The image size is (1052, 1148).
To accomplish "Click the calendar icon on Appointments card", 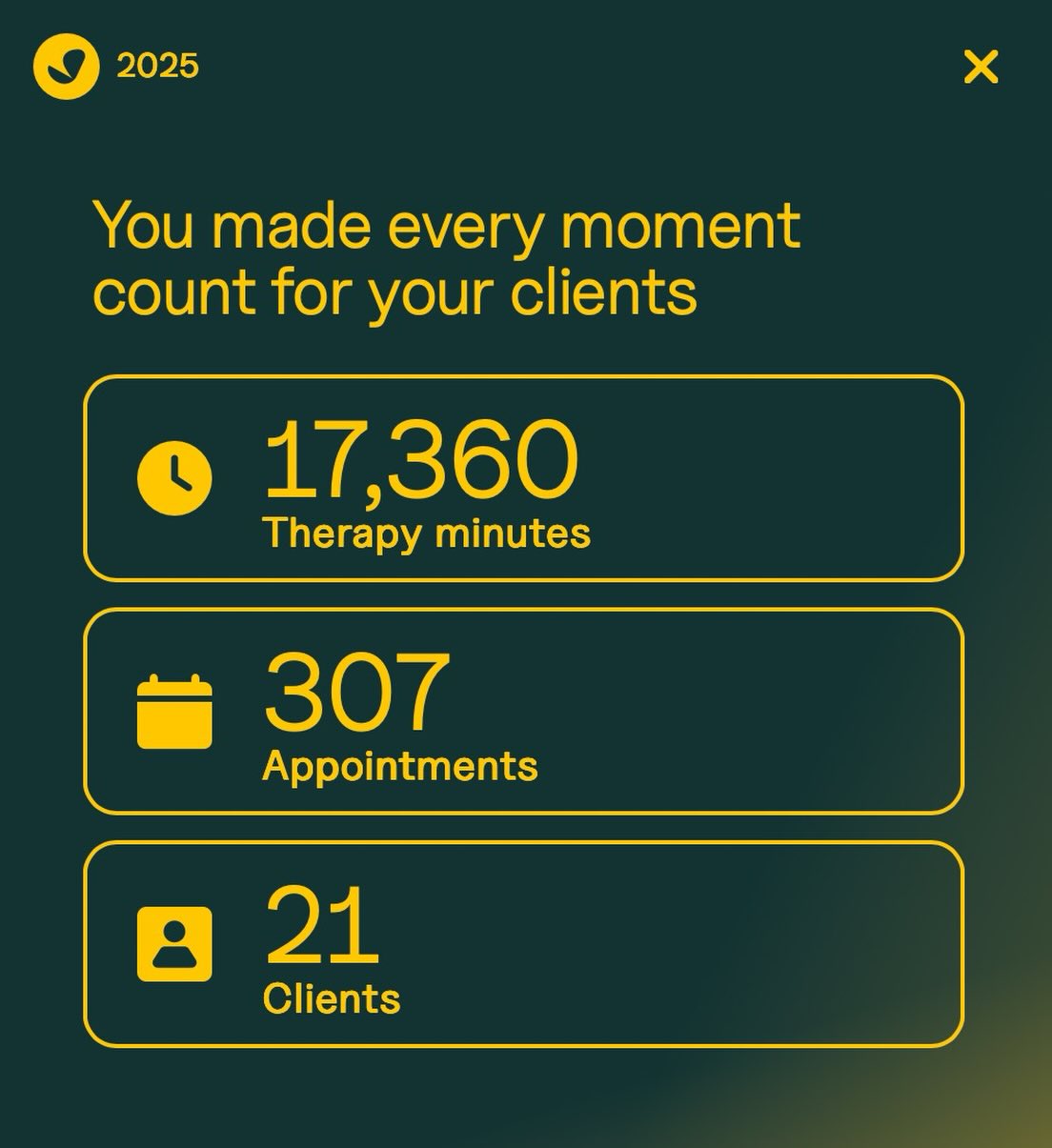I will click(175, 713).
